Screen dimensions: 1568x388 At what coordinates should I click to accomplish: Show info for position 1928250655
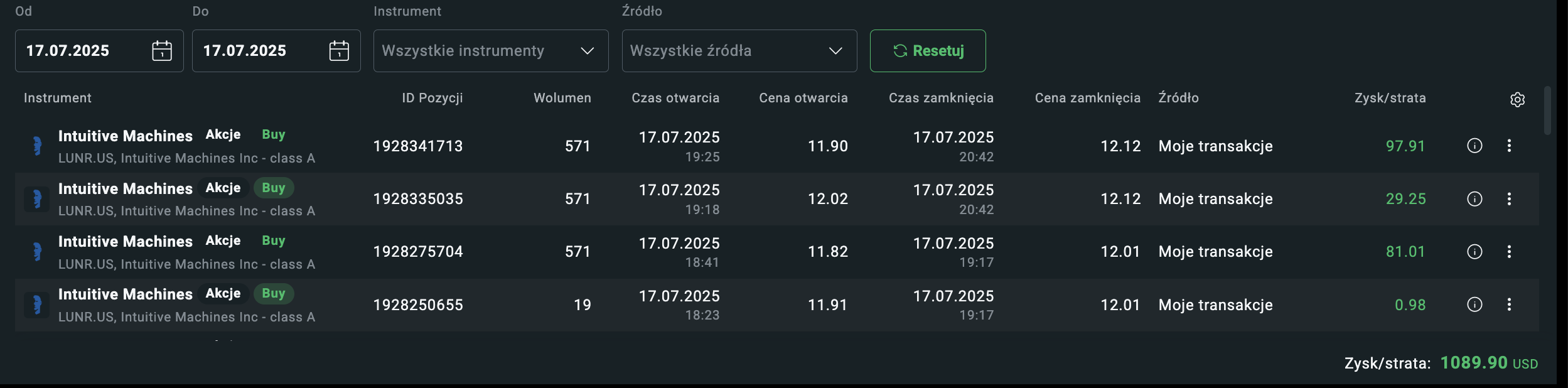tap(1474, 304)
